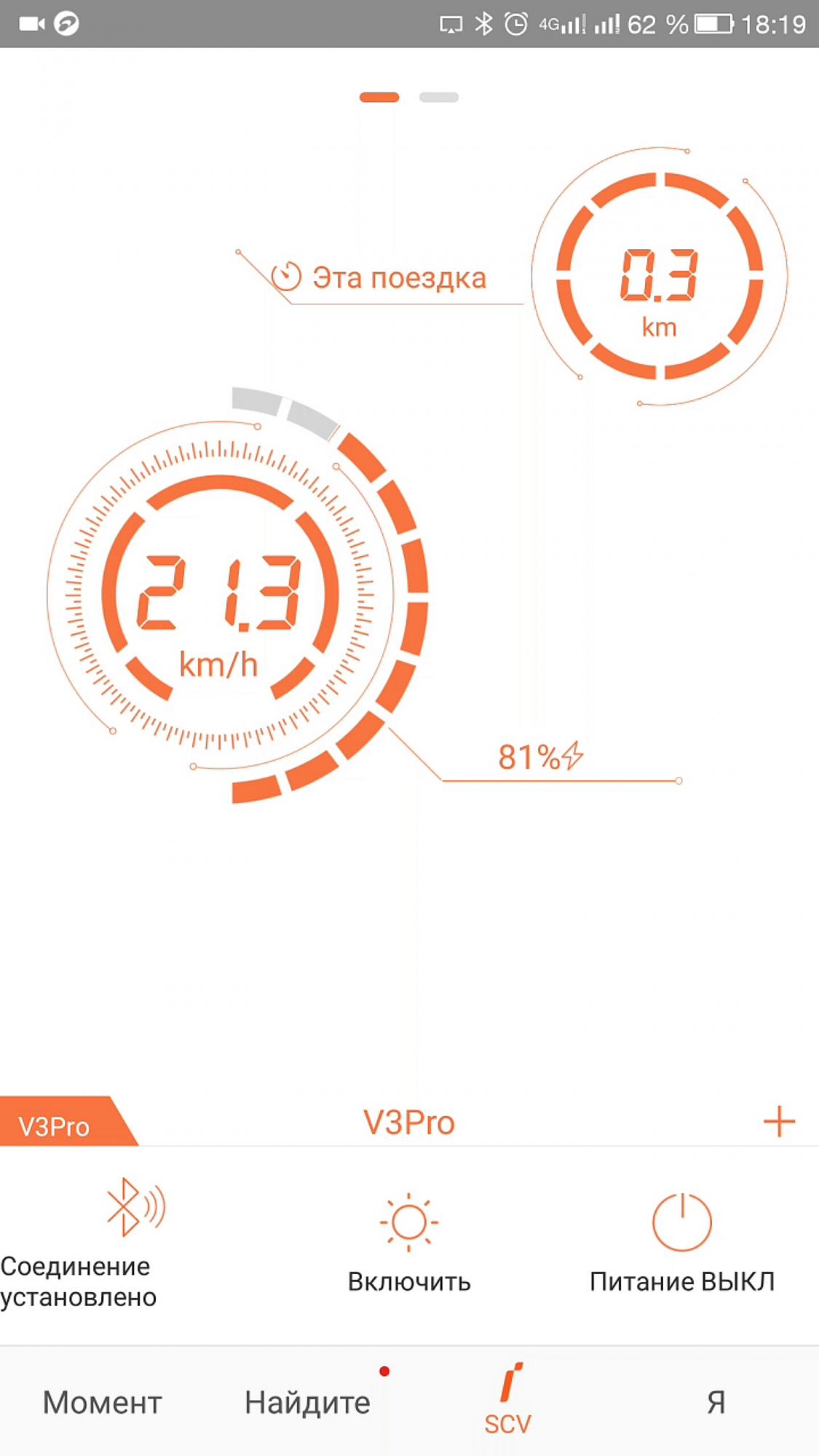819x1456 pixels.
Task: Power off the device via Питание ВЫКЛ
Action: [682, 1243]
